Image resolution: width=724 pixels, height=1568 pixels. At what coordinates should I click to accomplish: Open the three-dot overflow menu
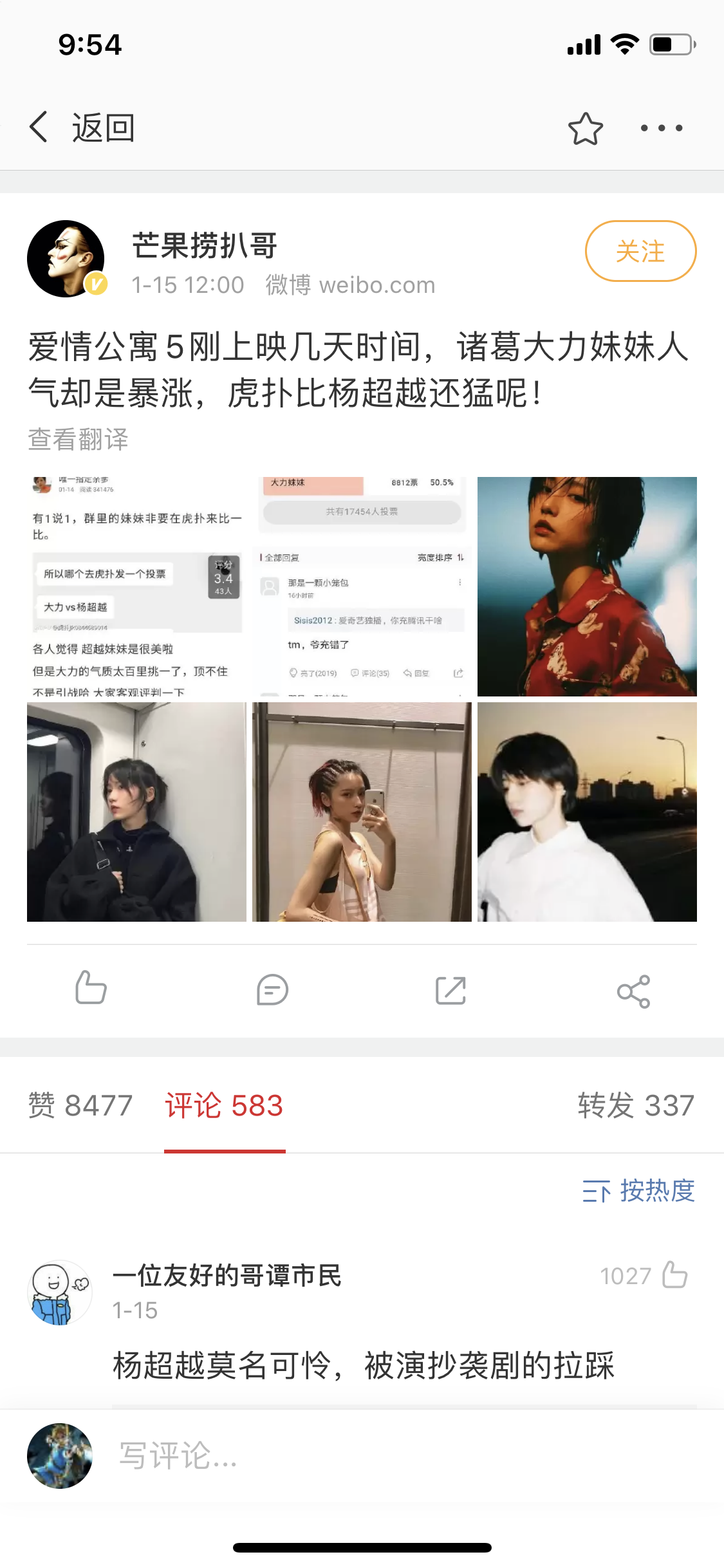pos(662,128)
